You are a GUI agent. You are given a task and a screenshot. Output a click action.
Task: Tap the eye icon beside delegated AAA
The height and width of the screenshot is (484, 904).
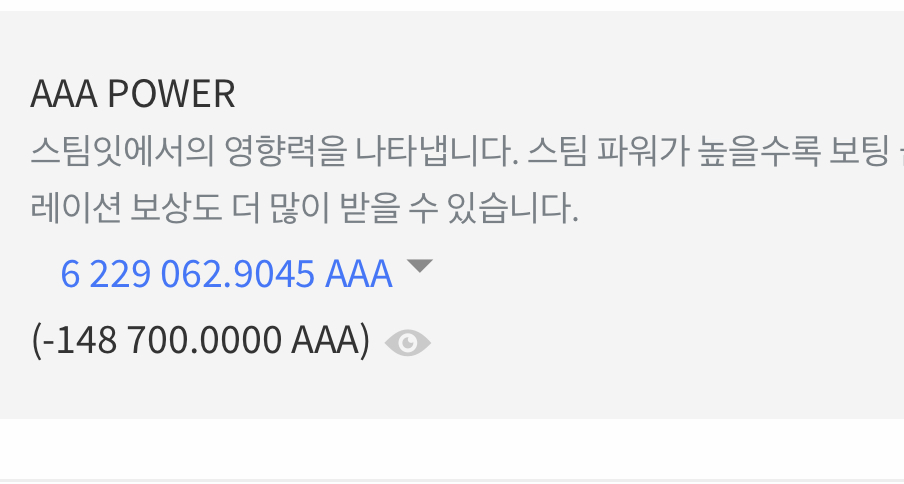coord(407,343)
